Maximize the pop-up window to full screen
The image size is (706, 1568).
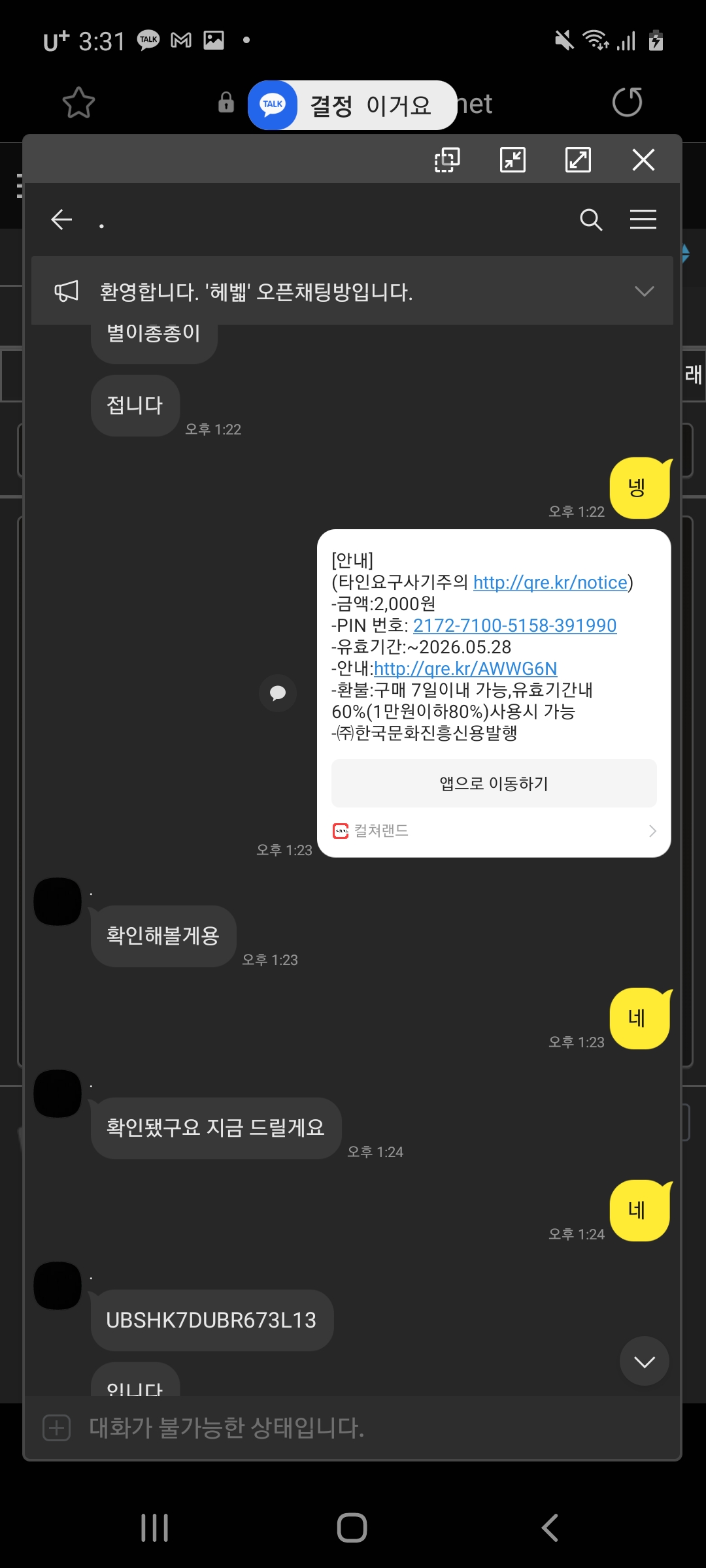(x=578, y=159)
